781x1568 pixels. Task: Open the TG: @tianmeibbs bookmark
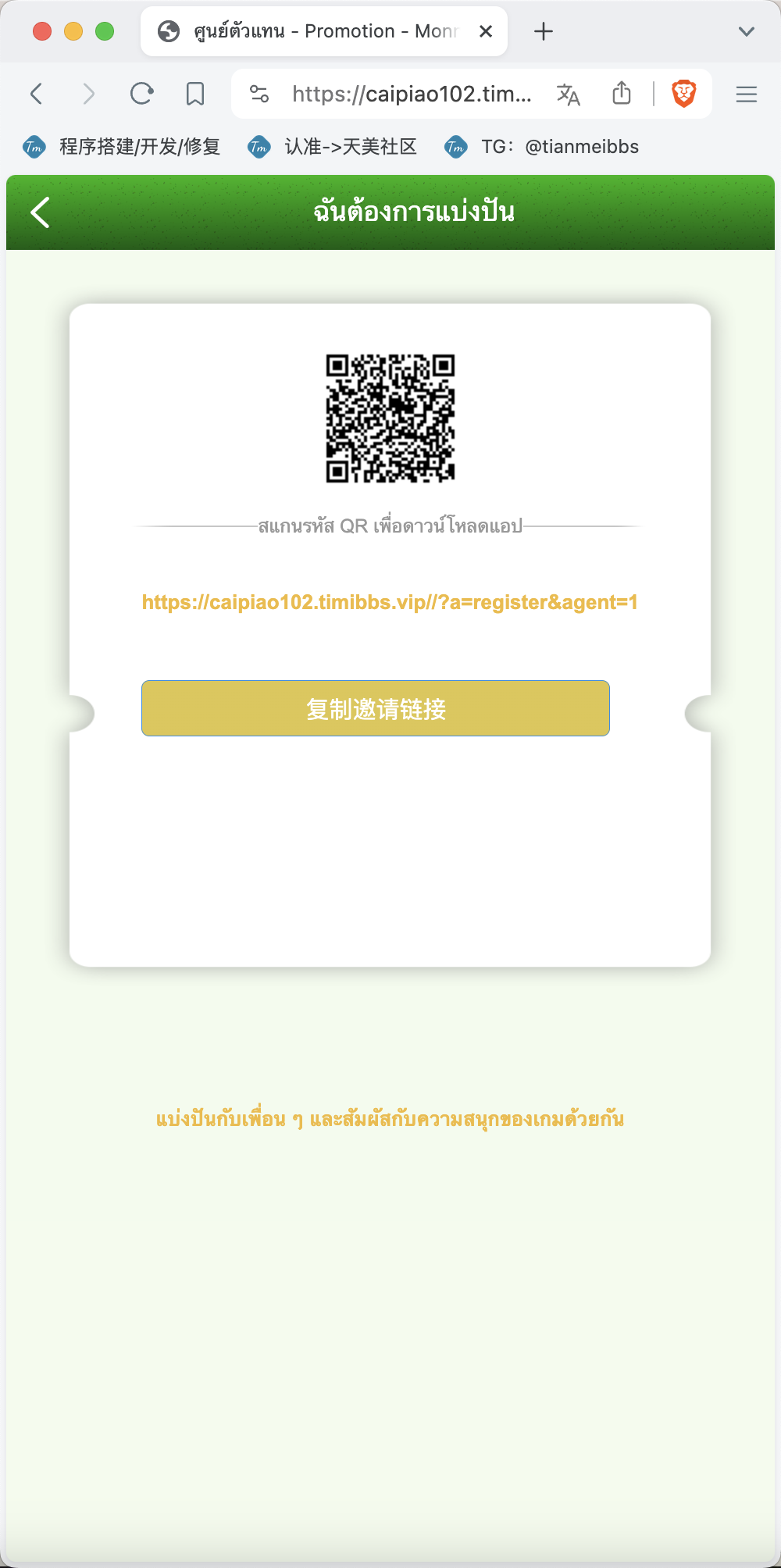pos(541,147)
